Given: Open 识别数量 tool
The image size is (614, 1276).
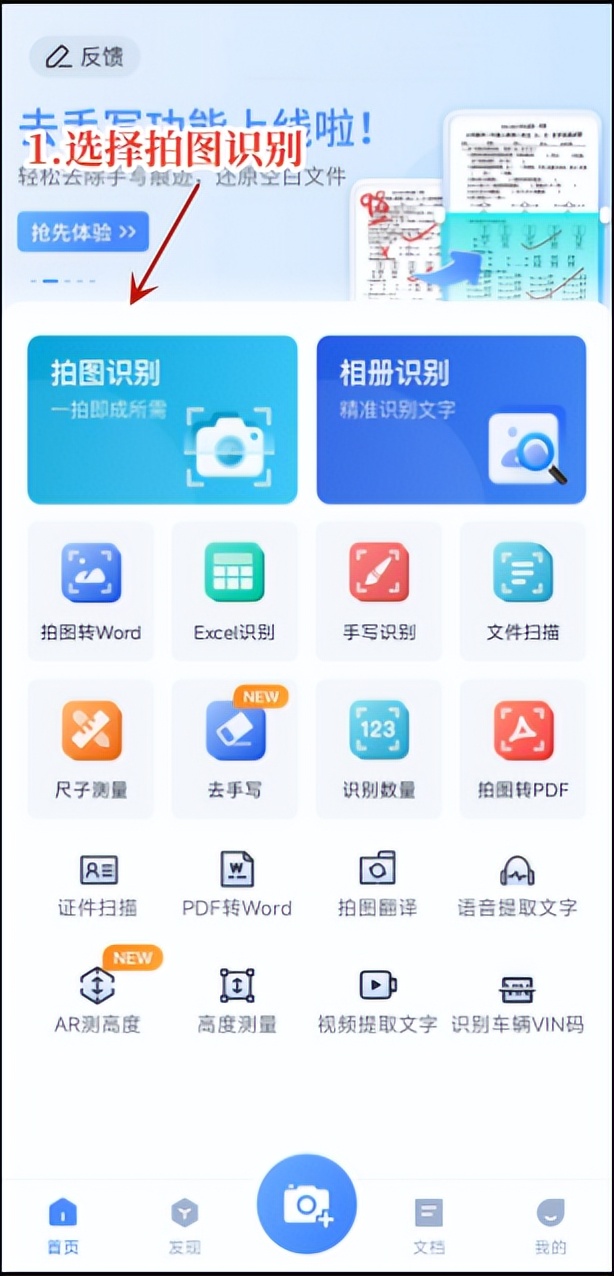Looking at the screenshot, I should point(379,749).
